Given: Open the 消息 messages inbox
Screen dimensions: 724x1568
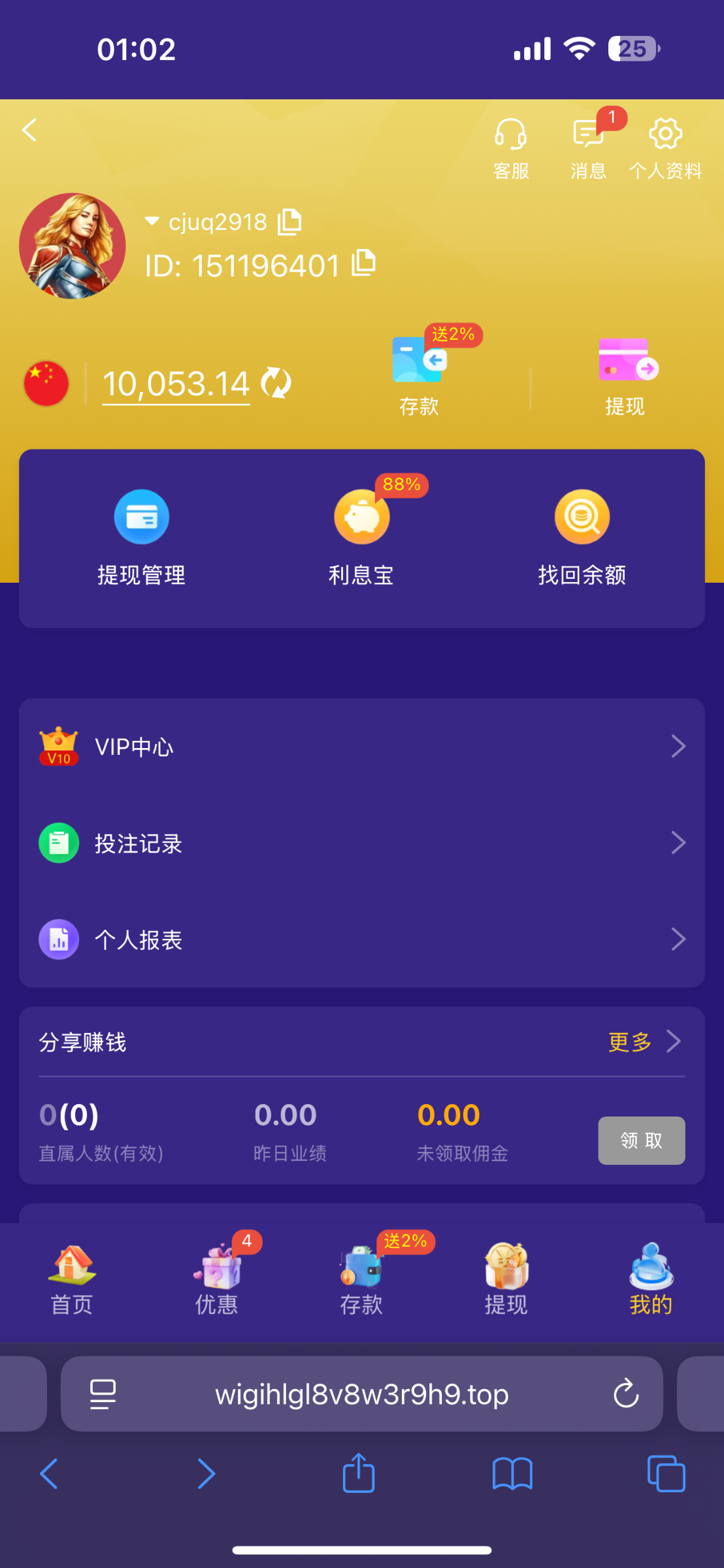Looking at the screenshot, I should pyautogui.click(x=588, y=148).
